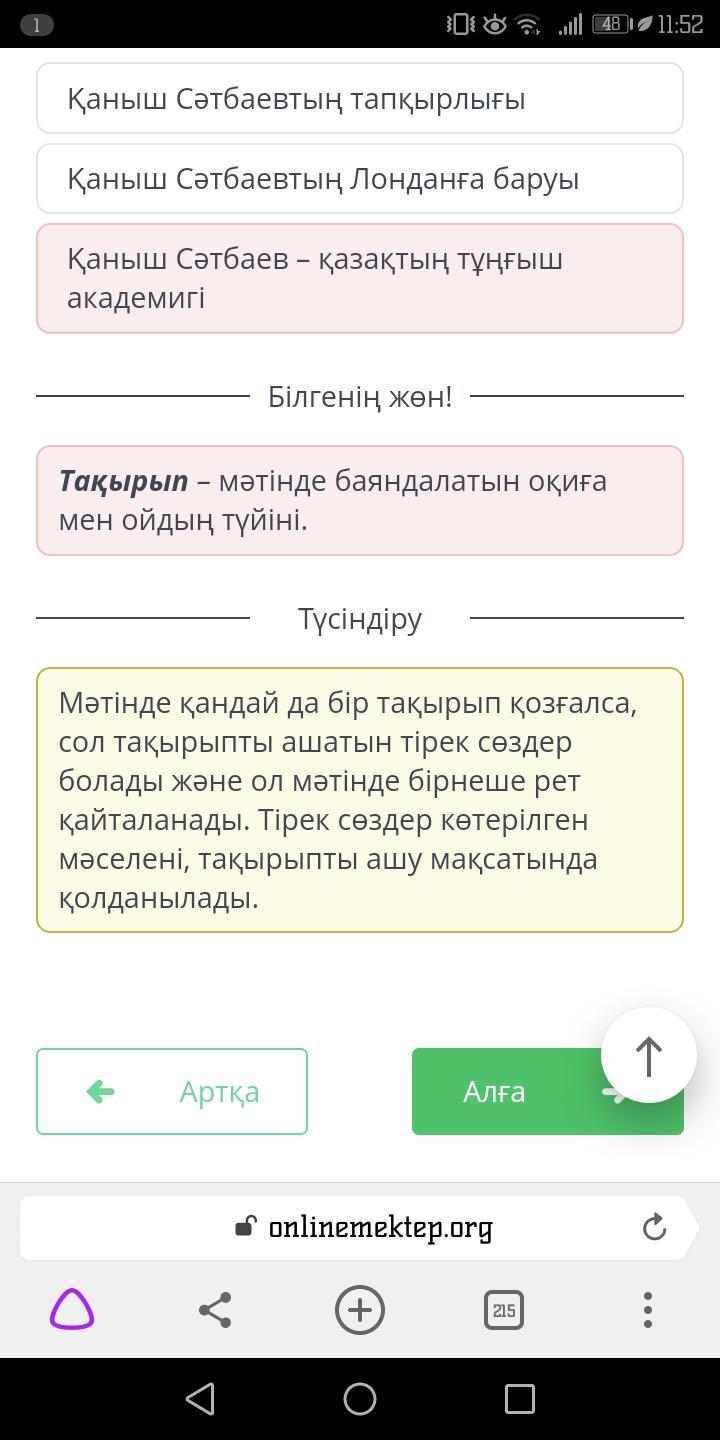Viewport: 720px width, 1440px height.
Task: Tap the system back button
Action: tap(200, 1398)
